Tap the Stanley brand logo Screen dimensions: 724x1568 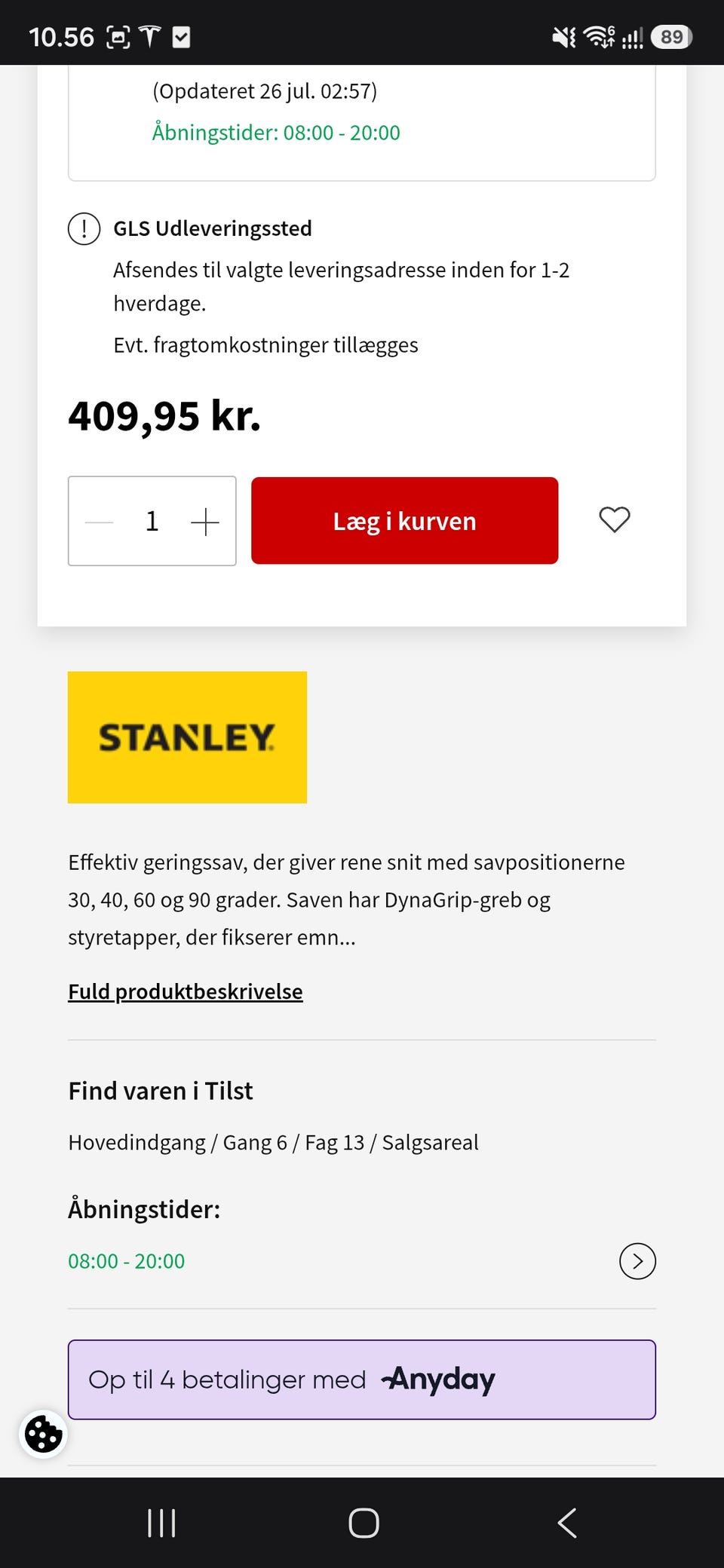187,737
